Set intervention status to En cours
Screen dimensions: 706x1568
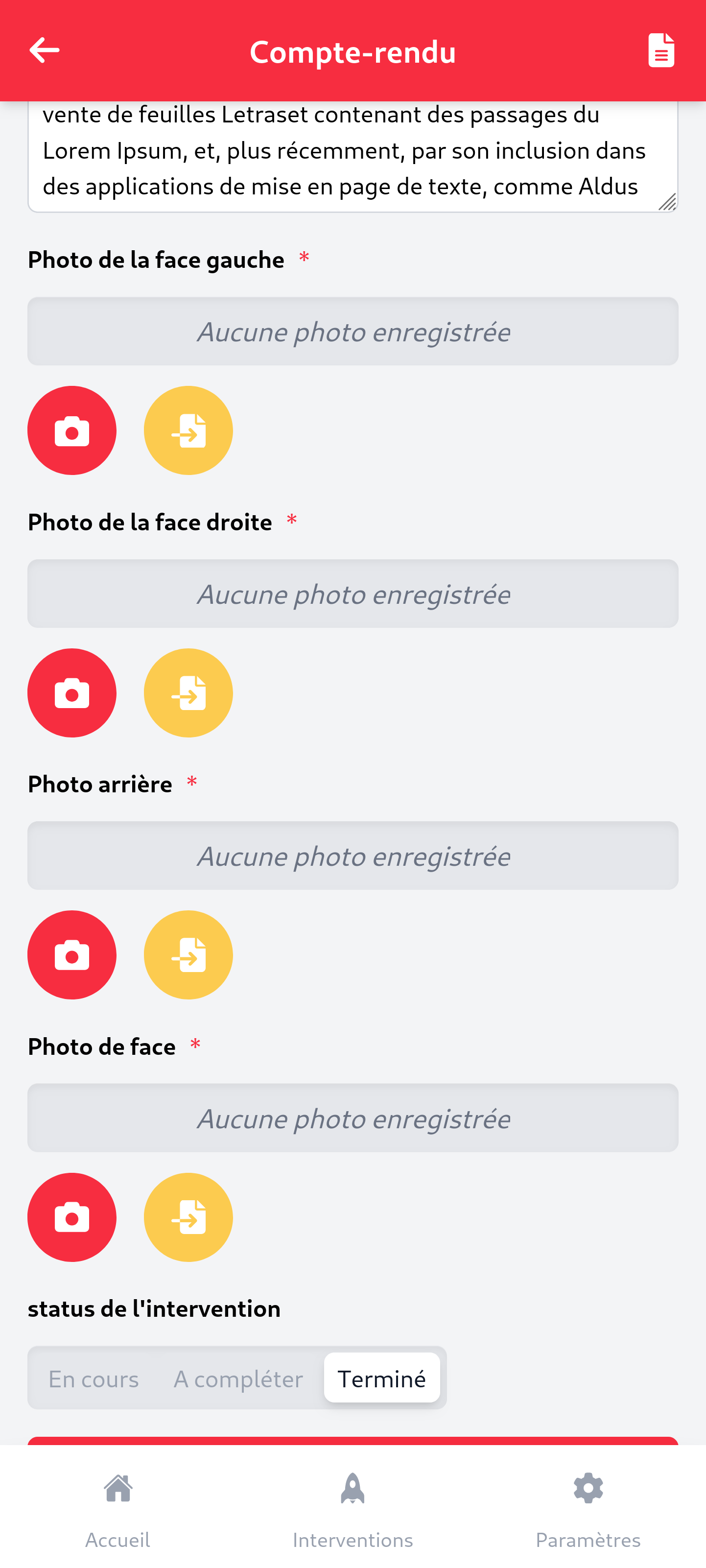[x=94, y=1378]
